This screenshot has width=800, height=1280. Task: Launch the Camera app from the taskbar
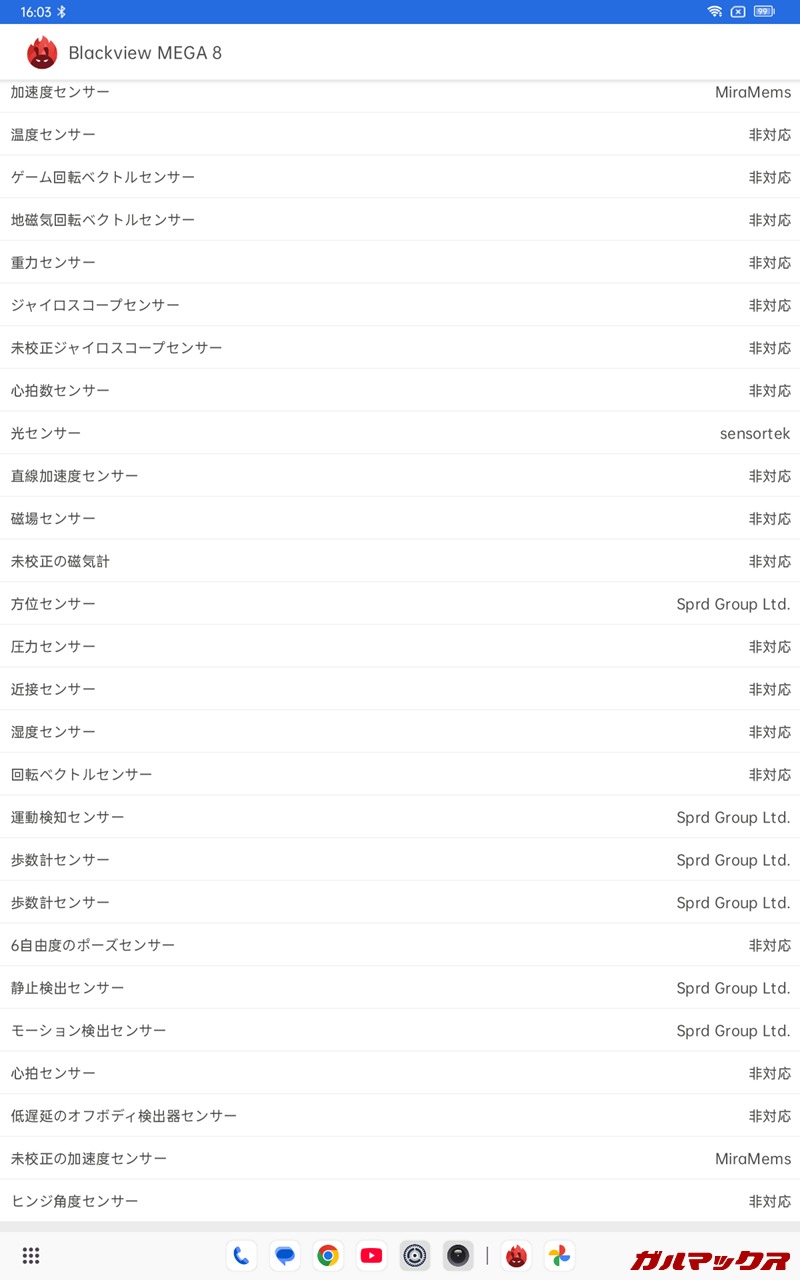(x=458, y=1256)
